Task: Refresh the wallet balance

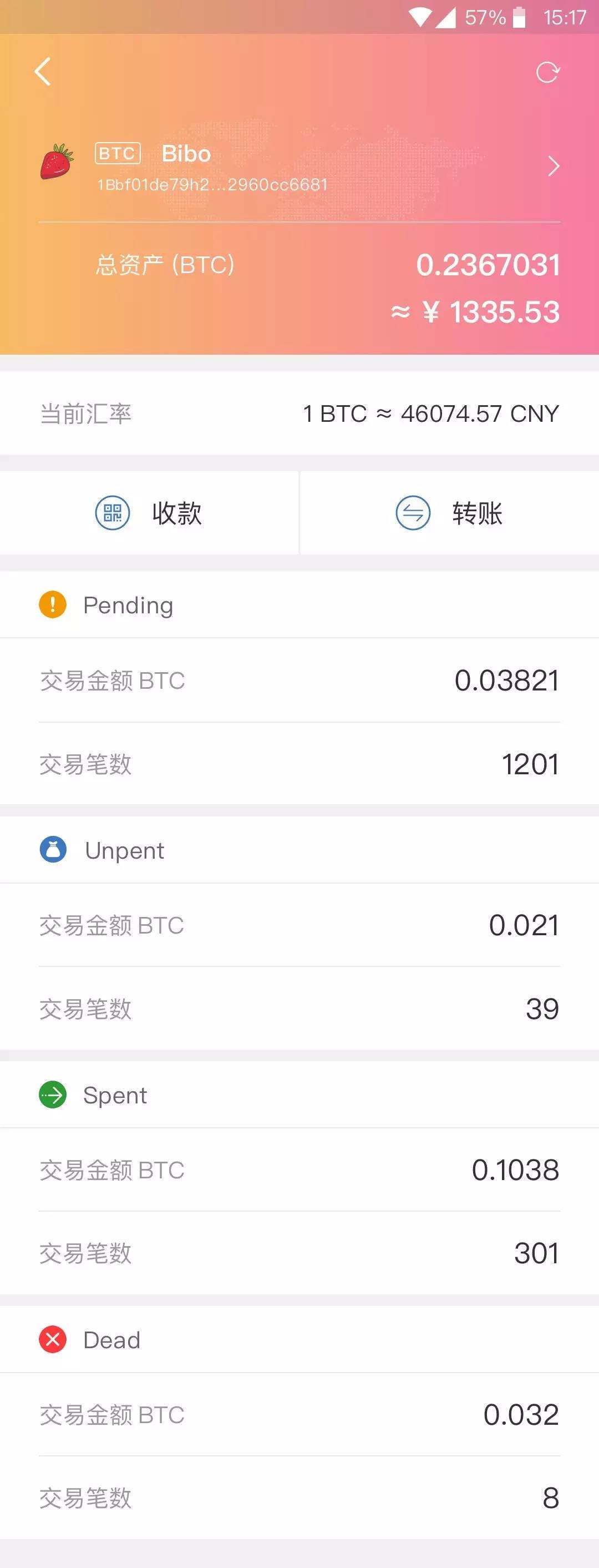Action: click(x=547, y=73)
